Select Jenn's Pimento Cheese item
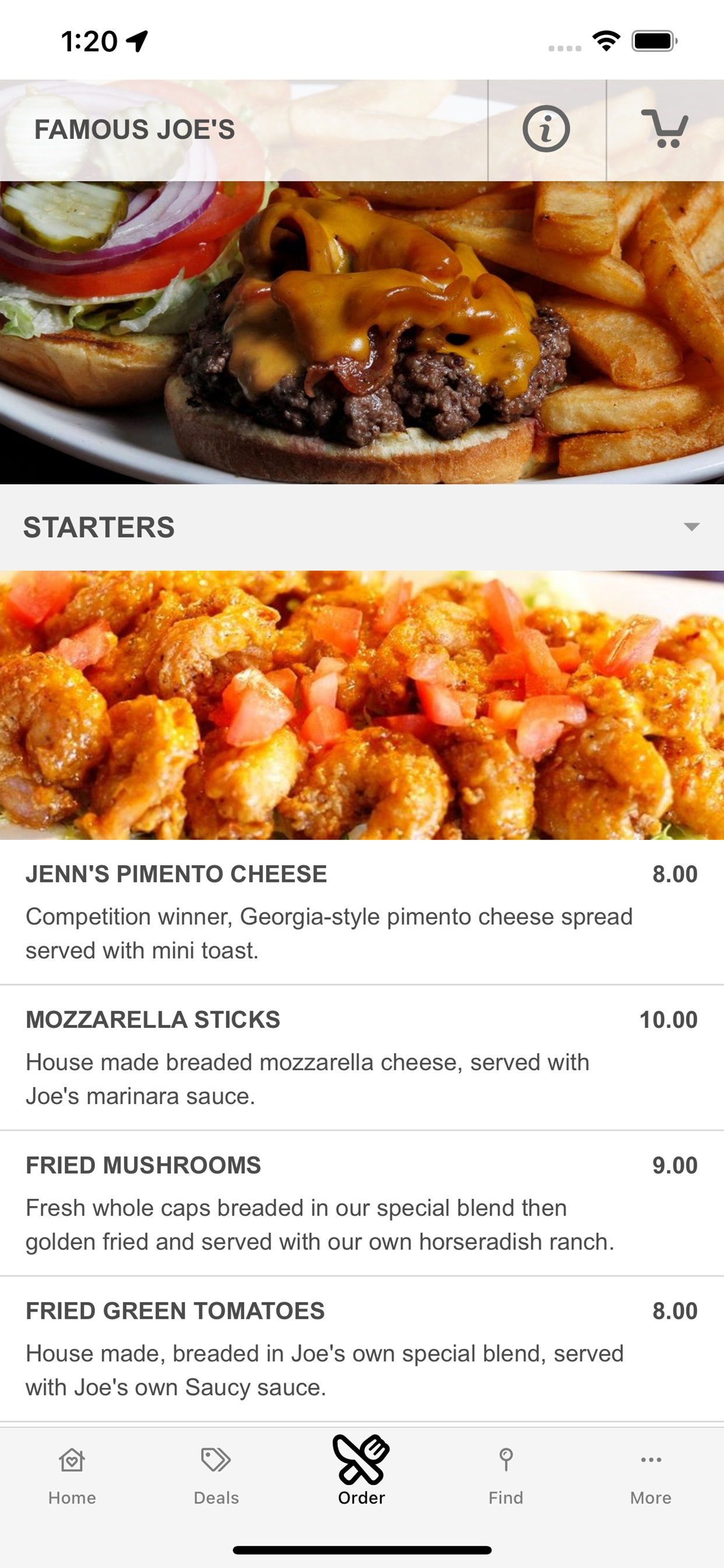This screenshot has width=724, height=1568. coord(362,912)
